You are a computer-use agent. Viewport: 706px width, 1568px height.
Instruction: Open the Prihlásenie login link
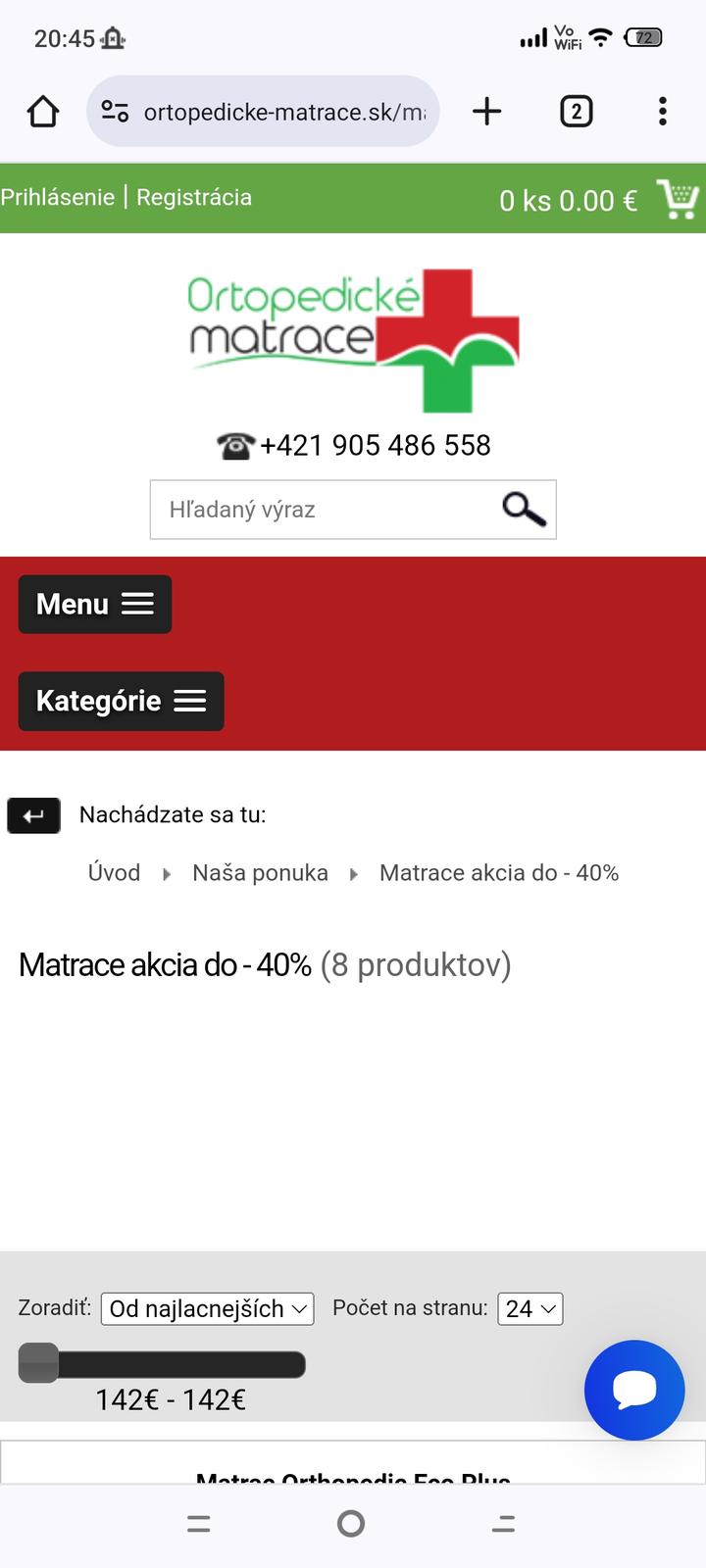coord(58,197)
